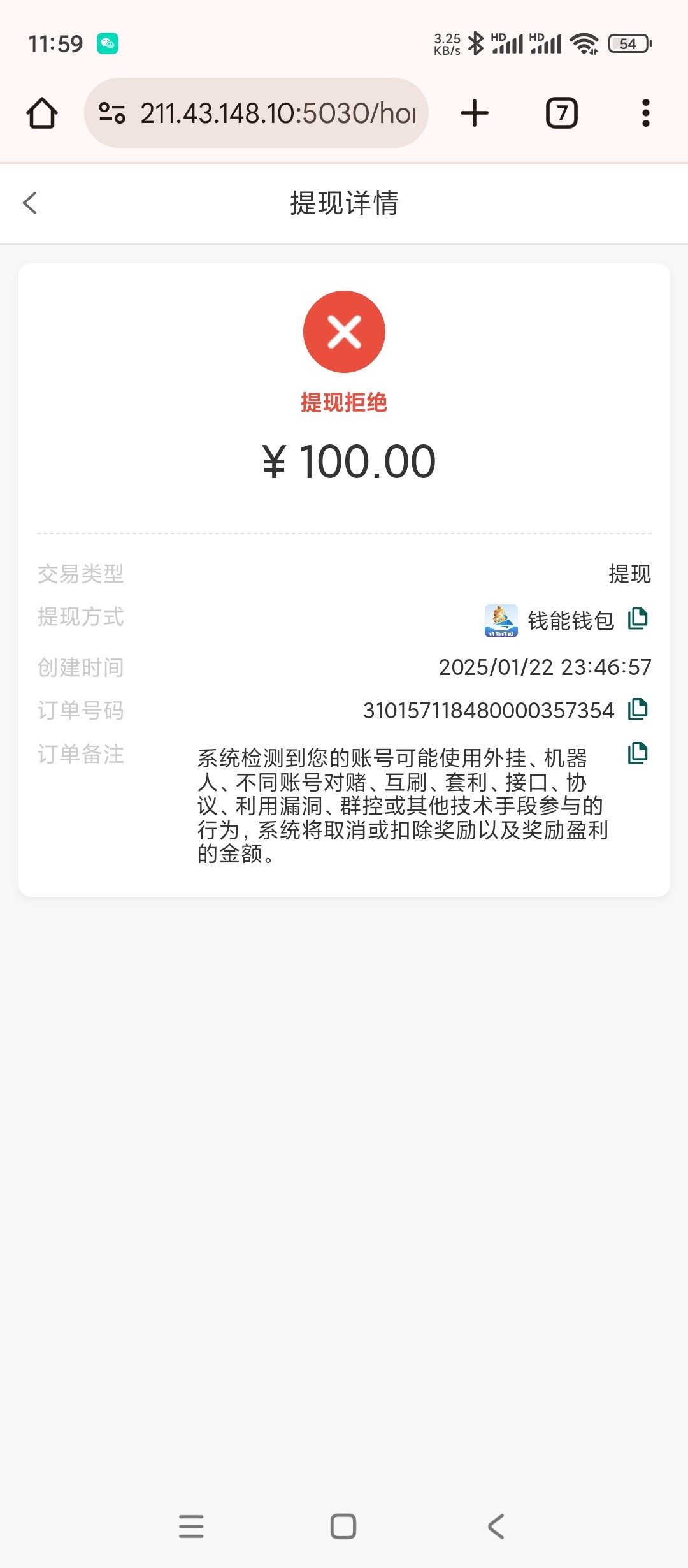Open the browser overflow menu
This screenshot has height=1568, width=688.
(645, 113)
